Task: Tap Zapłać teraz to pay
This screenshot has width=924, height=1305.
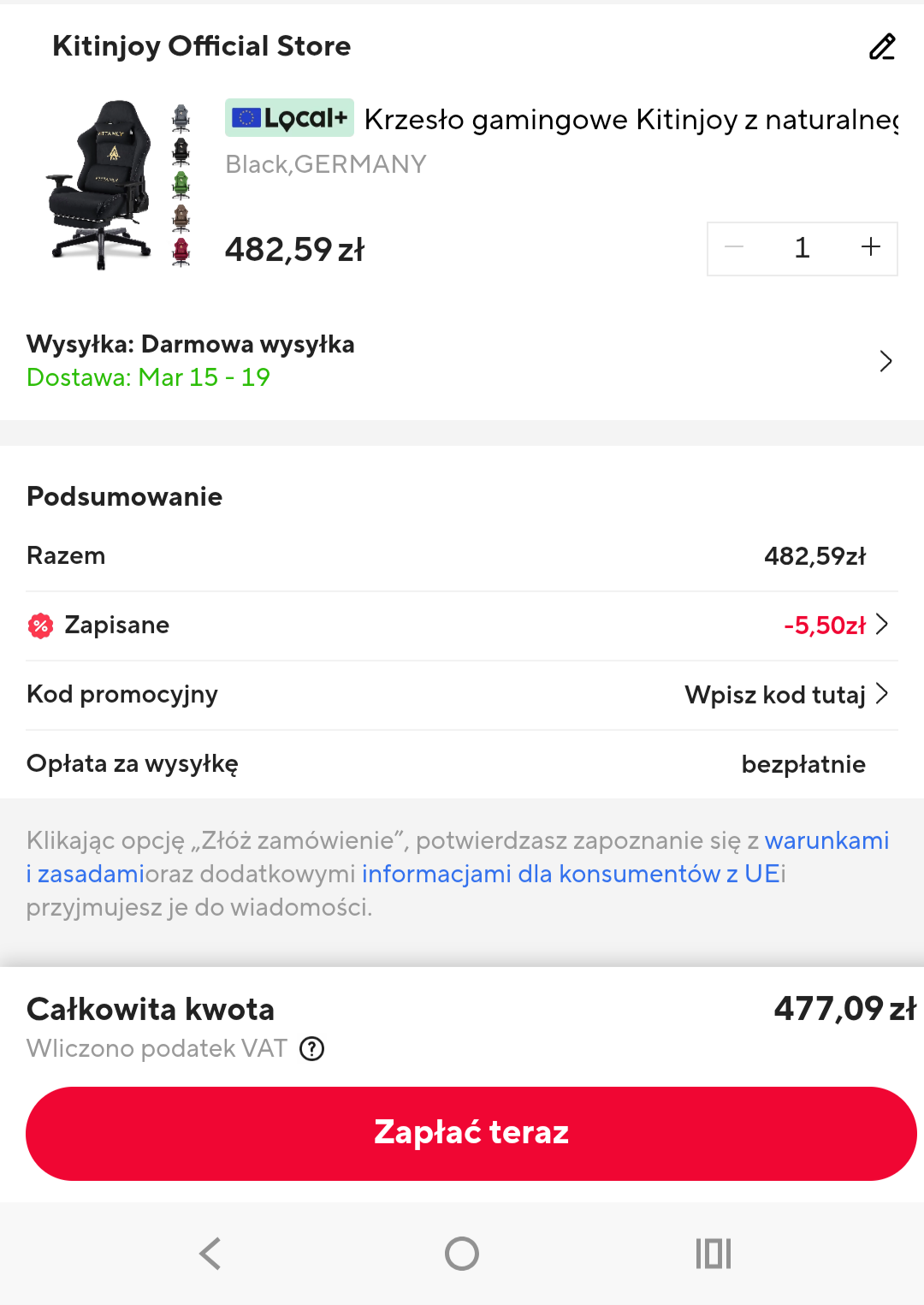Action: (x=471, y=1133)
